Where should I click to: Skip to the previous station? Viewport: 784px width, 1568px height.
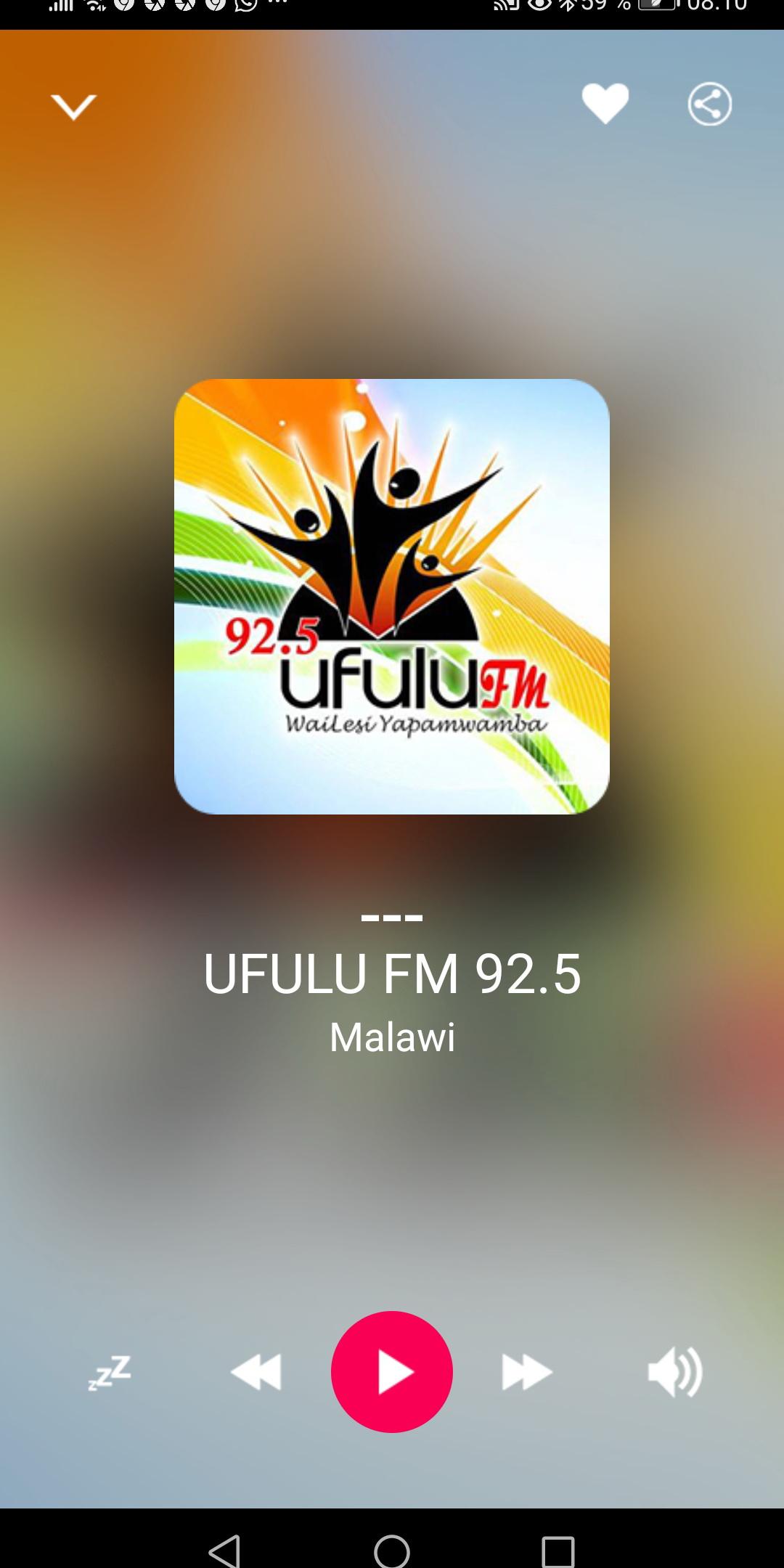pos(256,1372)
